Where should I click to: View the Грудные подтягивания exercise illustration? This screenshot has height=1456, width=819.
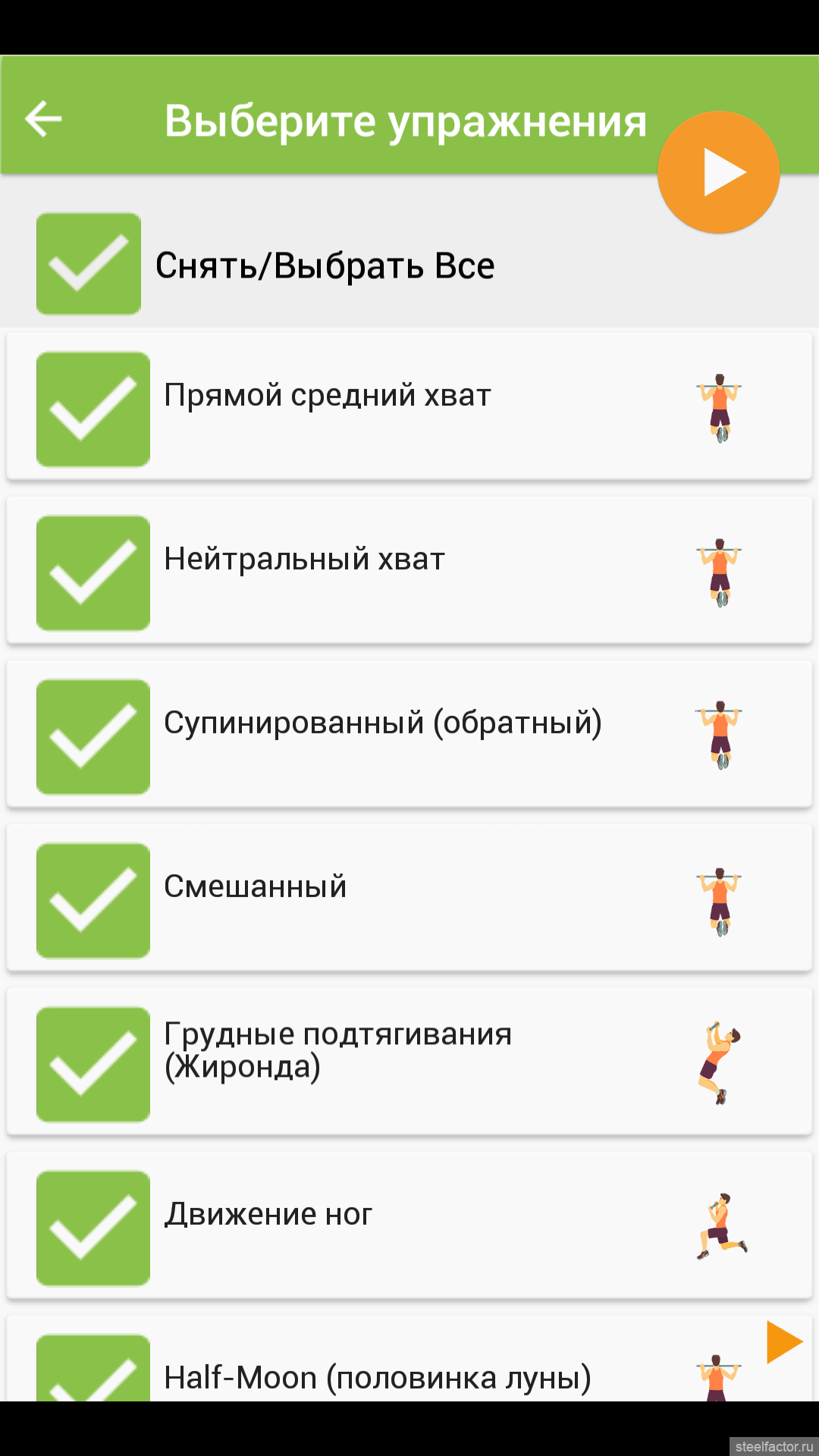coord(720,1063)
